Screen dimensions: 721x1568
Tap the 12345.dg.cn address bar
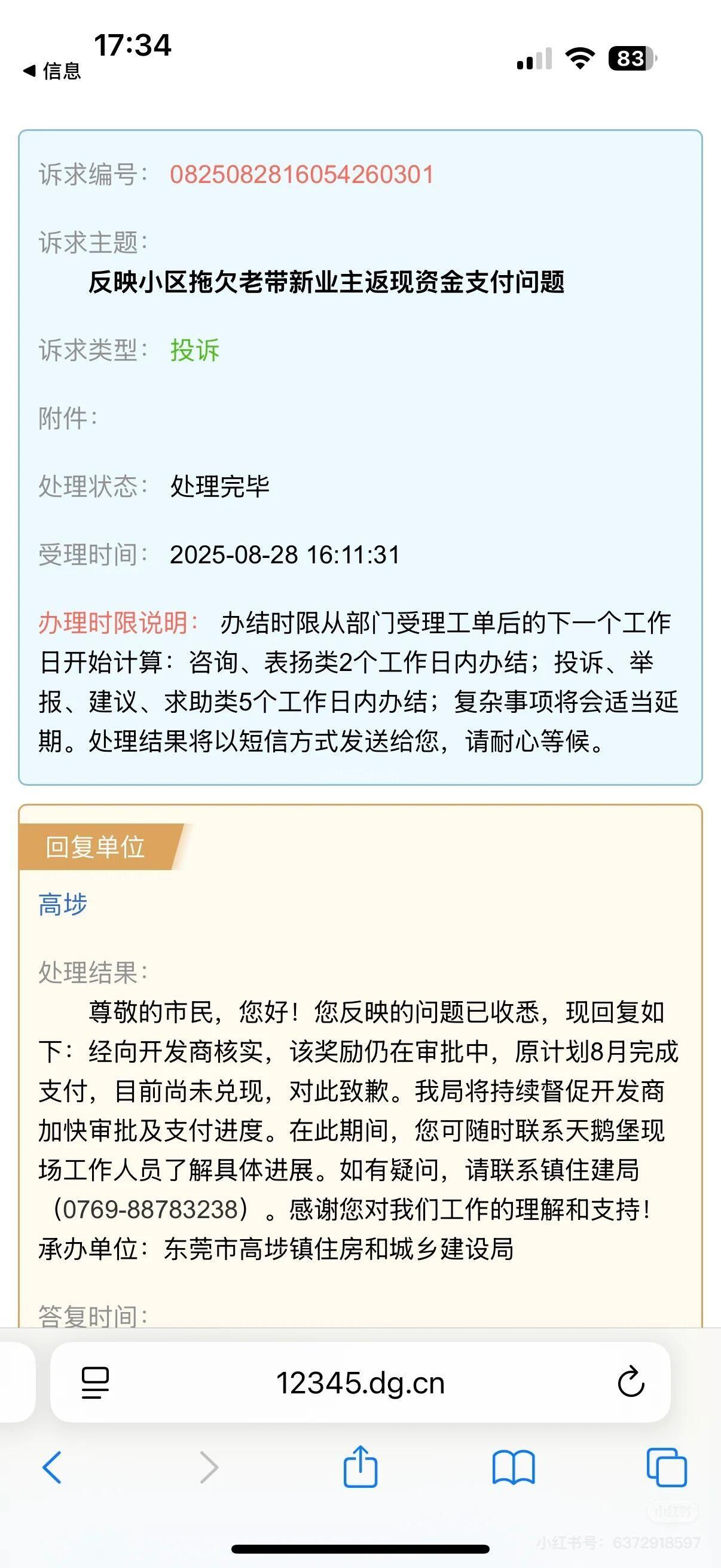tap(360, 1383)
